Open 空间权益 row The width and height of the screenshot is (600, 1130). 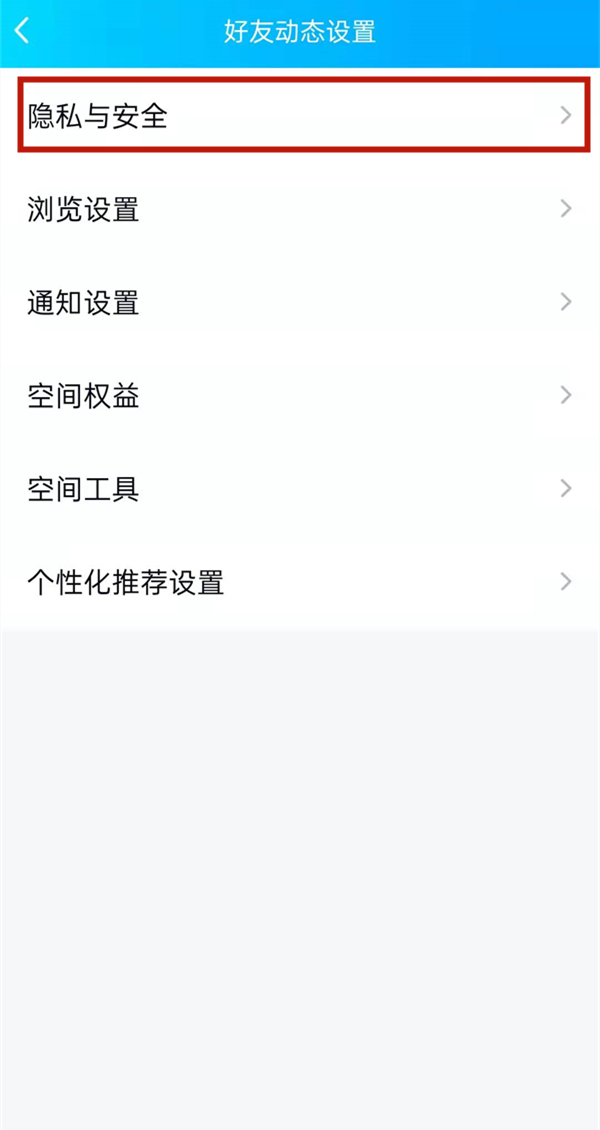(300, 395)
